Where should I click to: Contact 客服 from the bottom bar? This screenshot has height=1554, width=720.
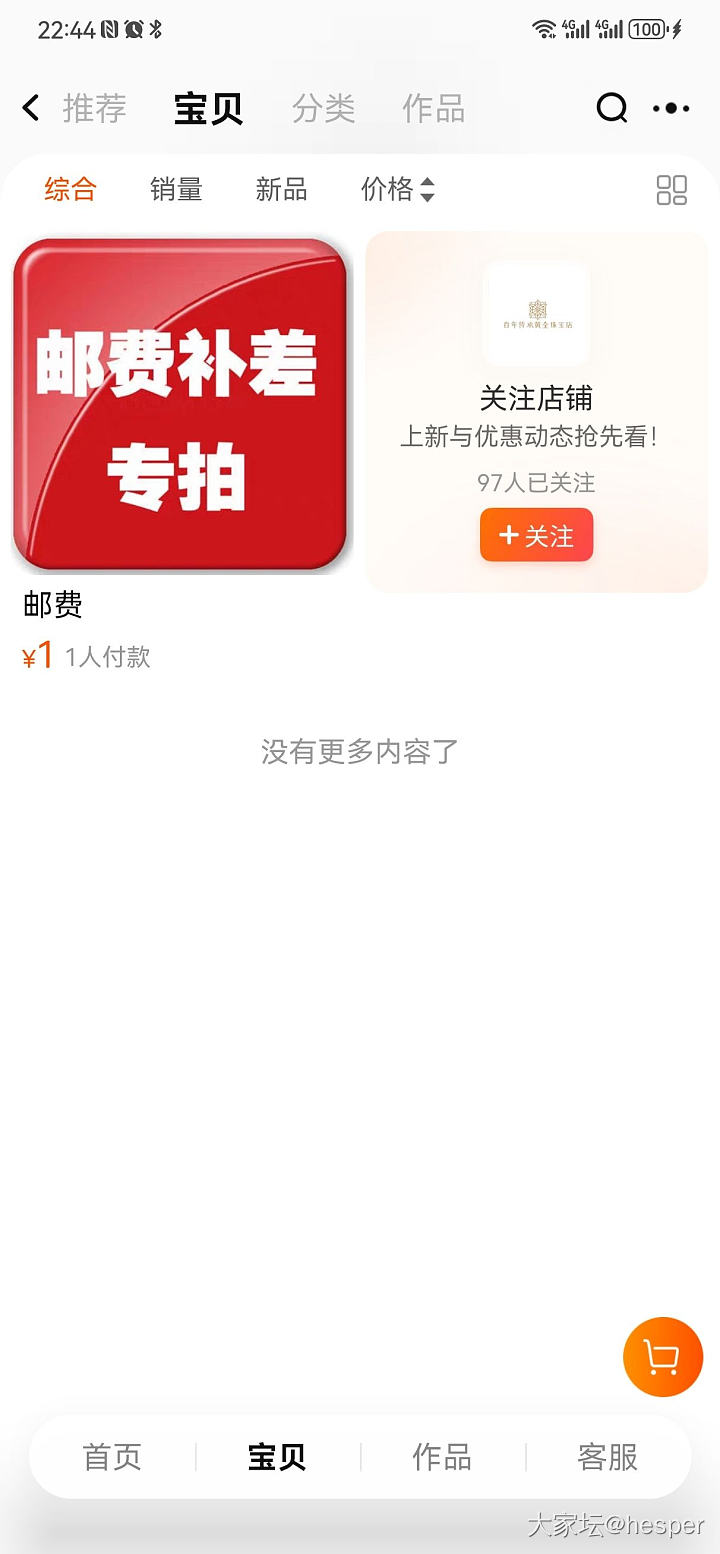[607, 1457]
